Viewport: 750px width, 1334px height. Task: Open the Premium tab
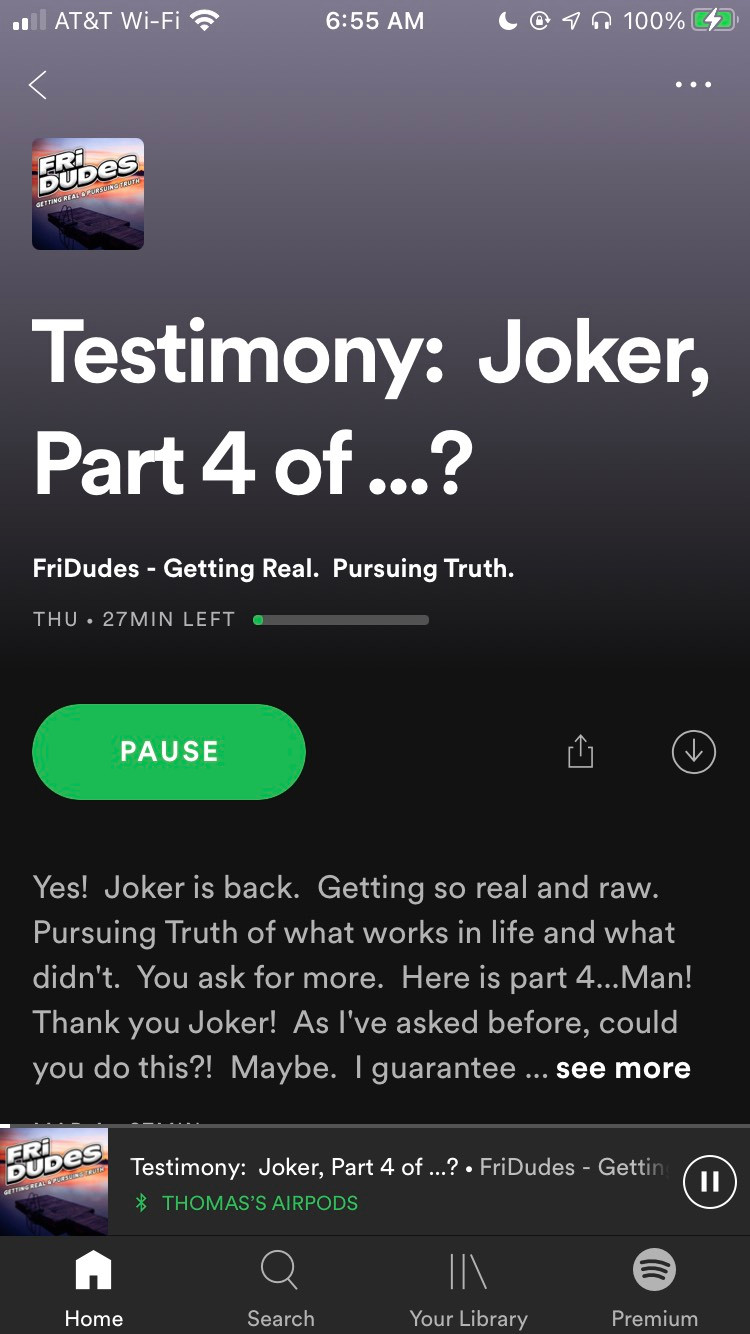point(655,1289)
